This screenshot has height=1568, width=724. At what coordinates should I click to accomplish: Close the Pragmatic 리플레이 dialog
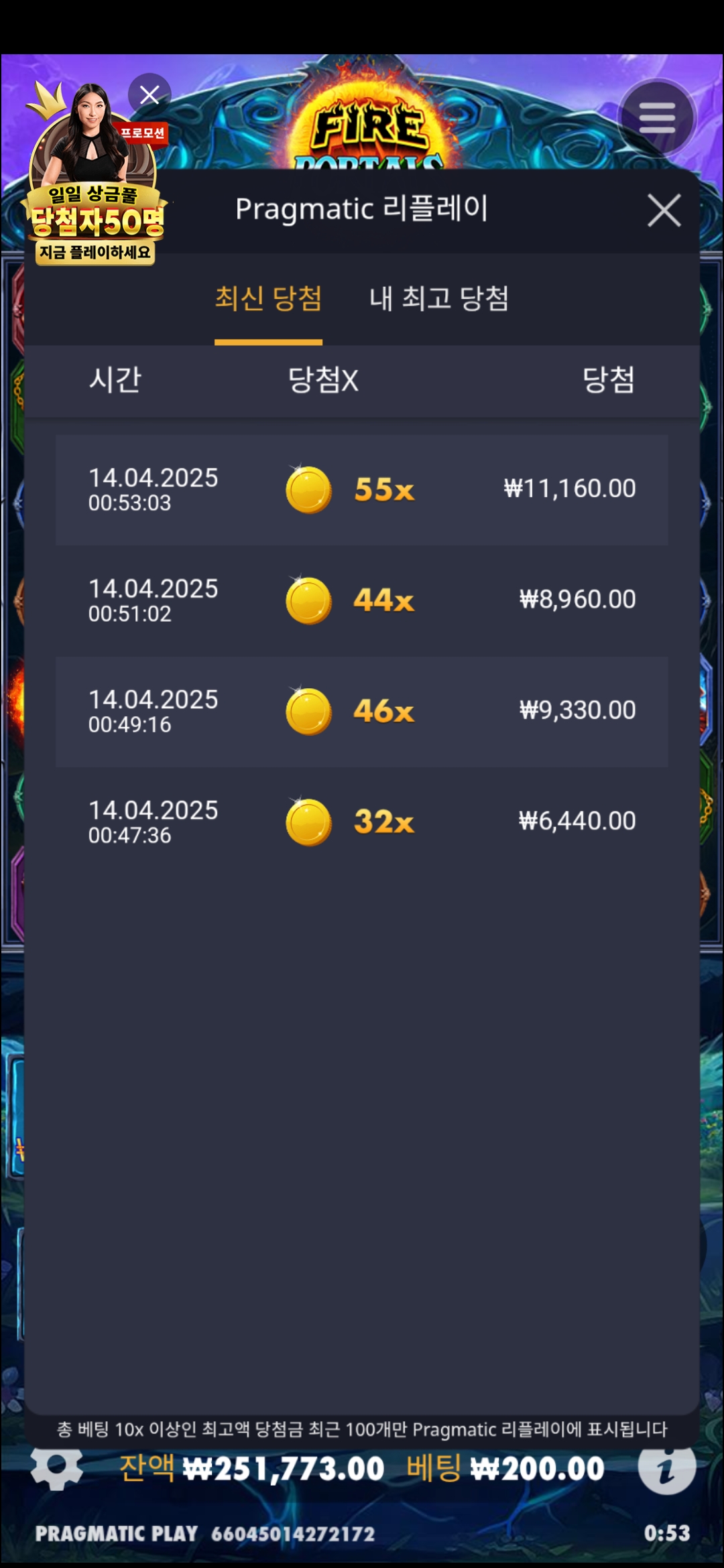[x=664, y=211]
